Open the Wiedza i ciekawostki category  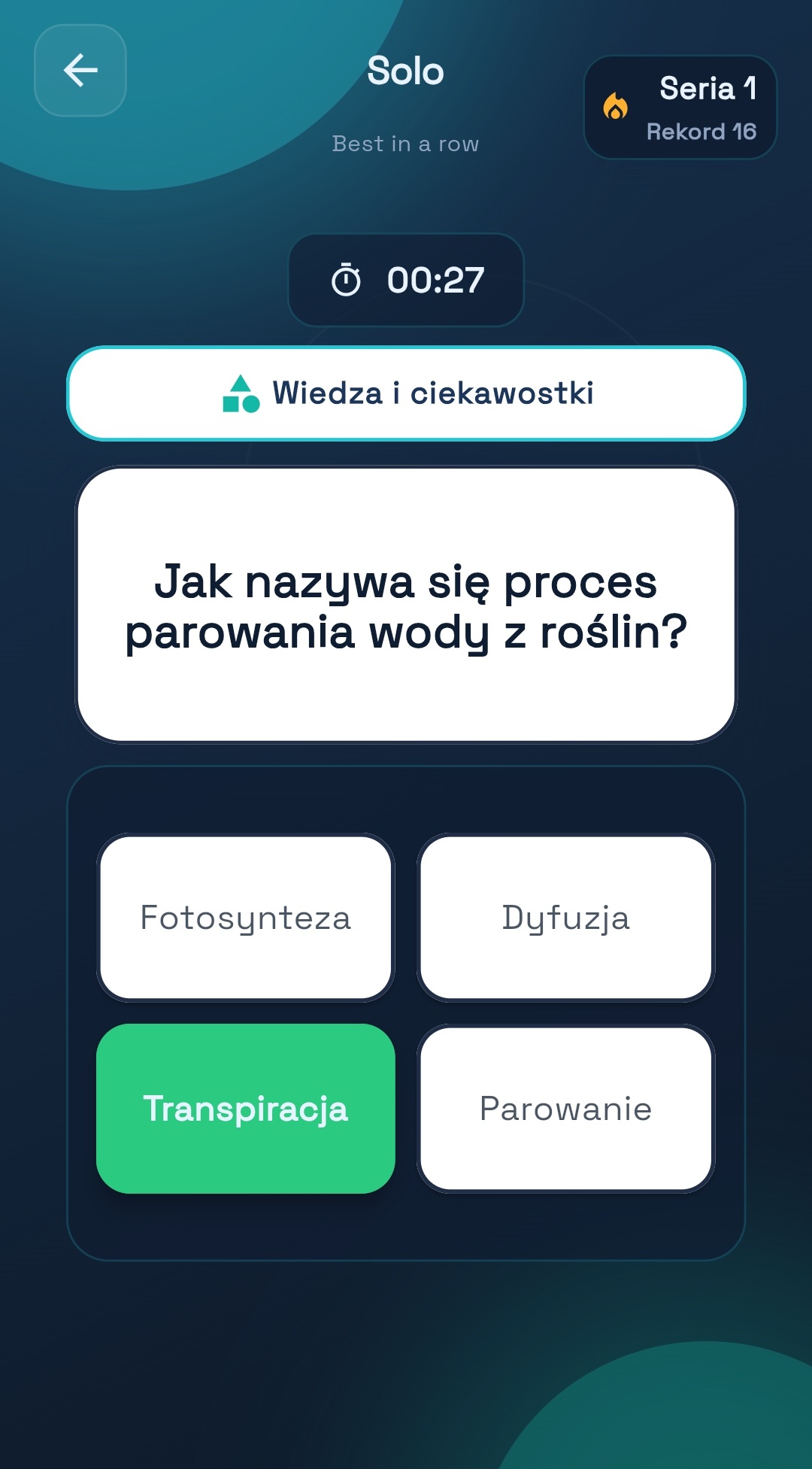406,392
